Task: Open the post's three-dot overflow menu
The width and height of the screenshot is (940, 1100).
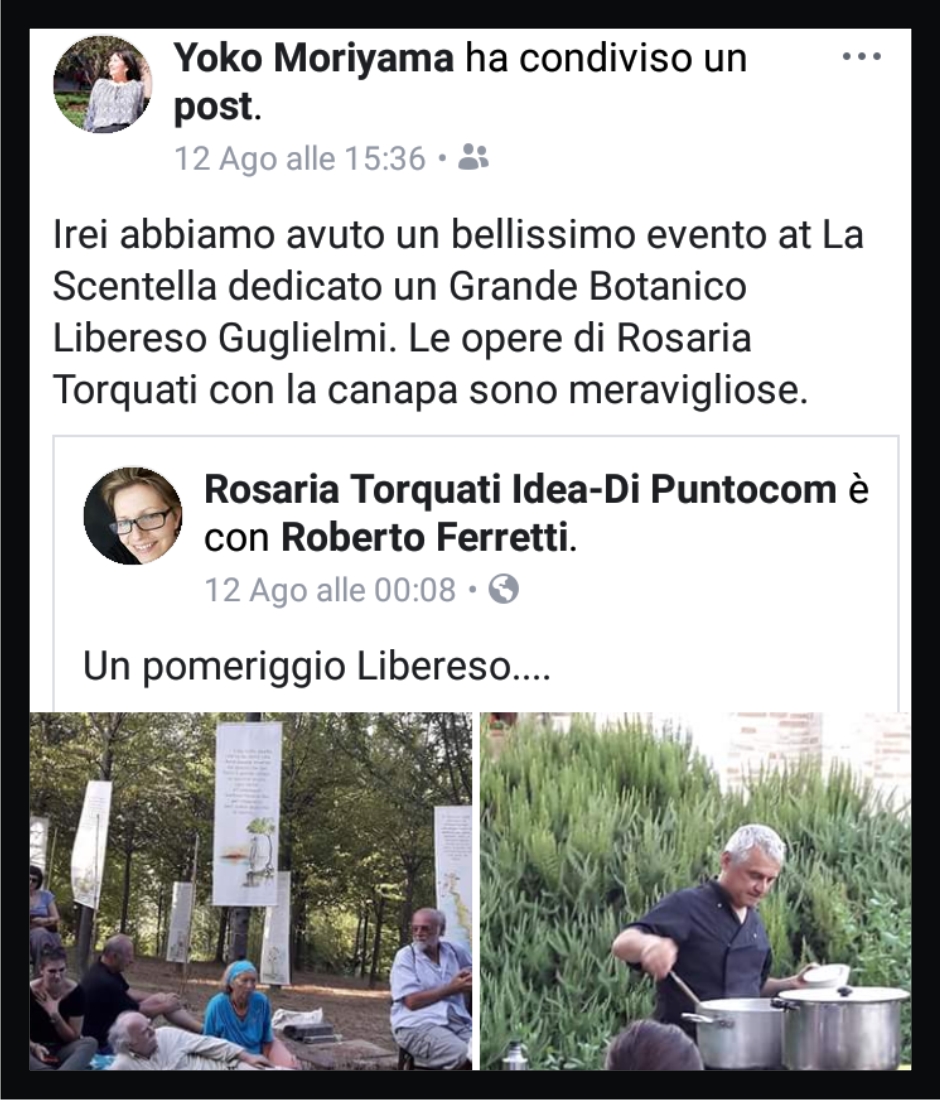Action: [861, 58]
